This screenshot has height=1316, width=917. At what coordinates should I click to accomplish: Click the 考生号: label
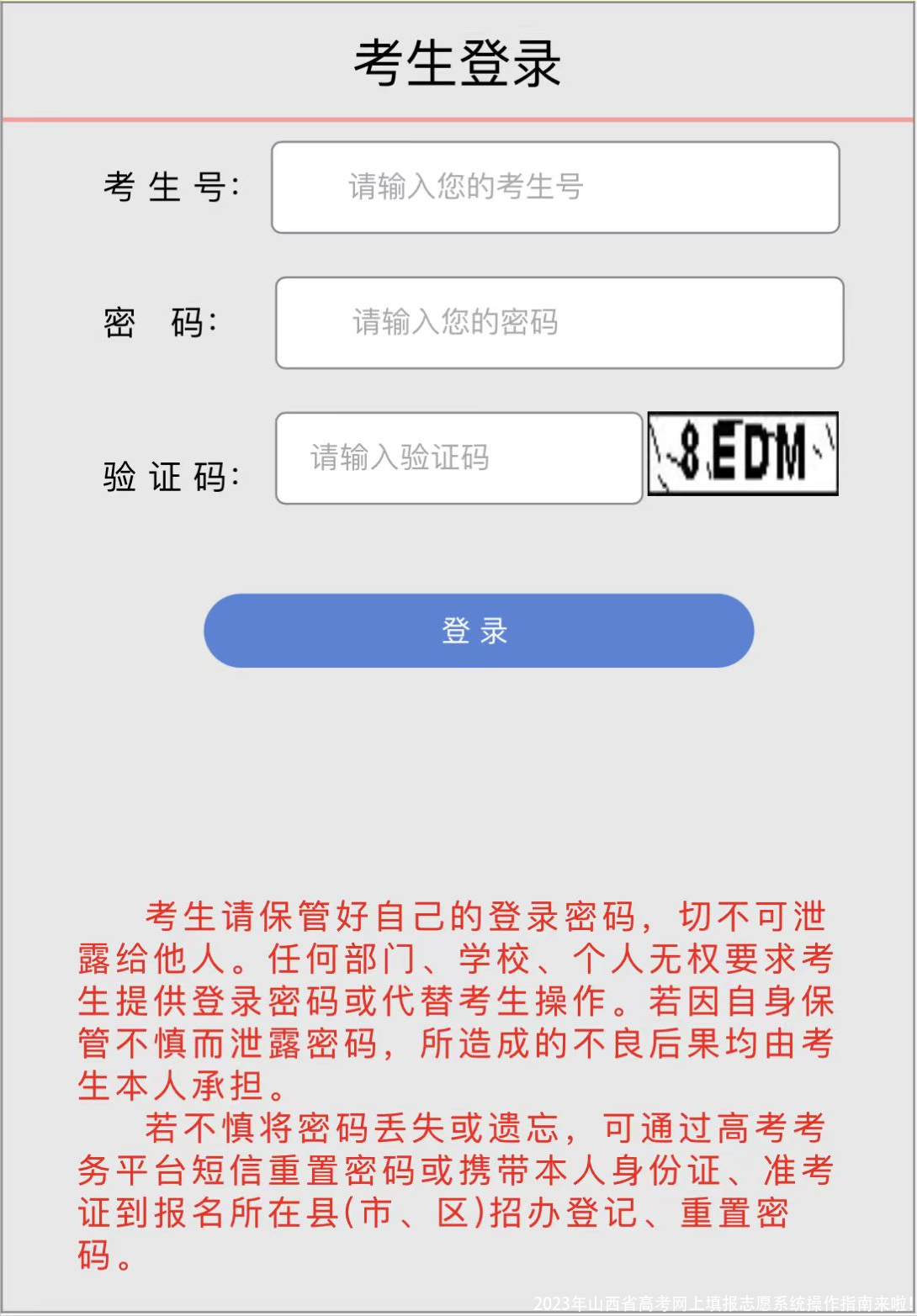(172, 188)
